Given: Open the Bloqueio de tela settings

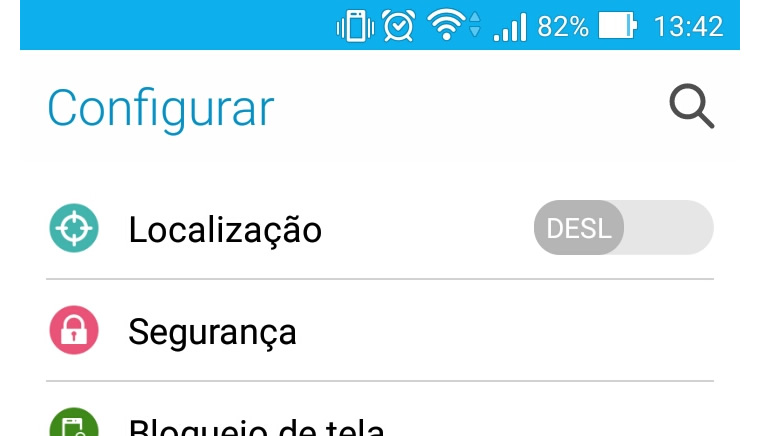Looking at the screenshot, I should pos(256,426).
